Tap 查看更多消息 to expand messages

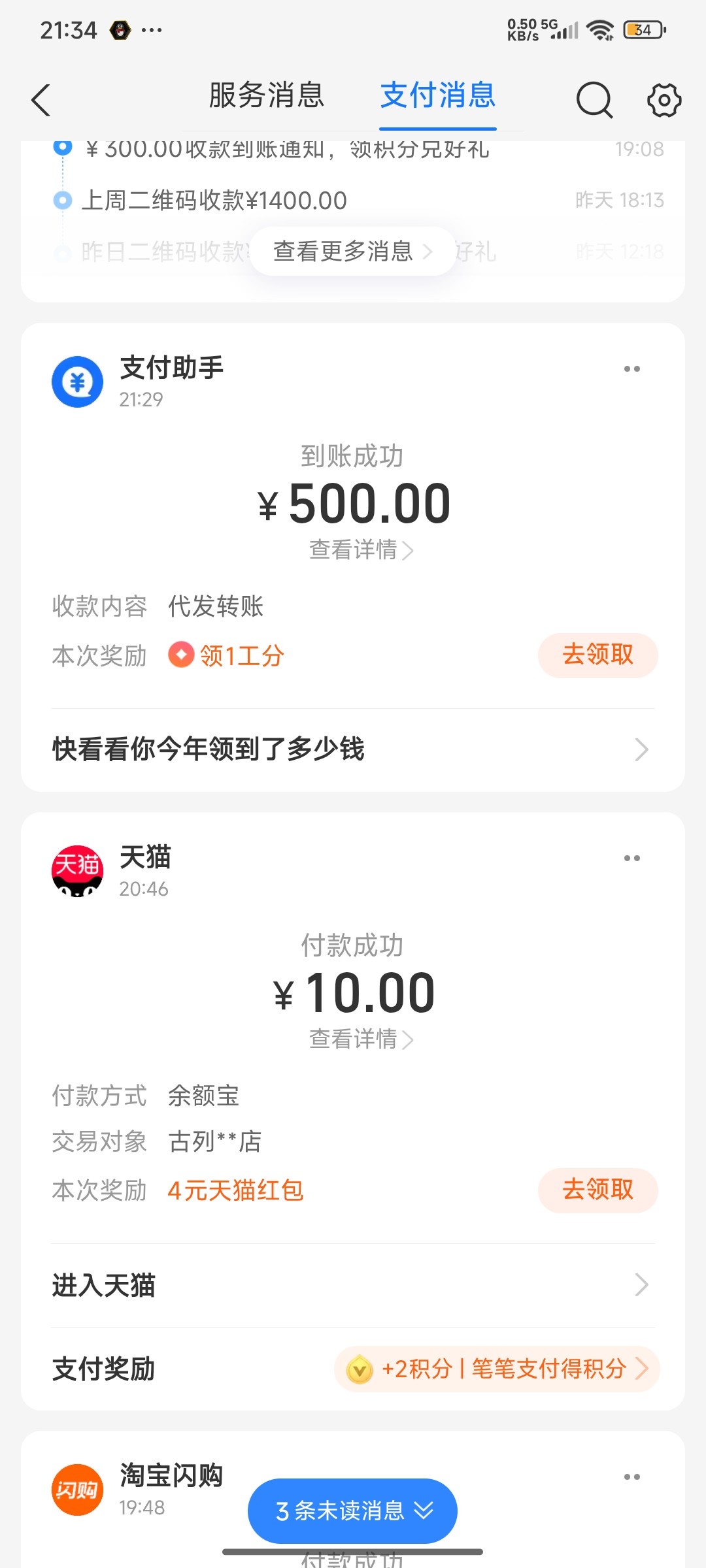[x=353, y=252]
